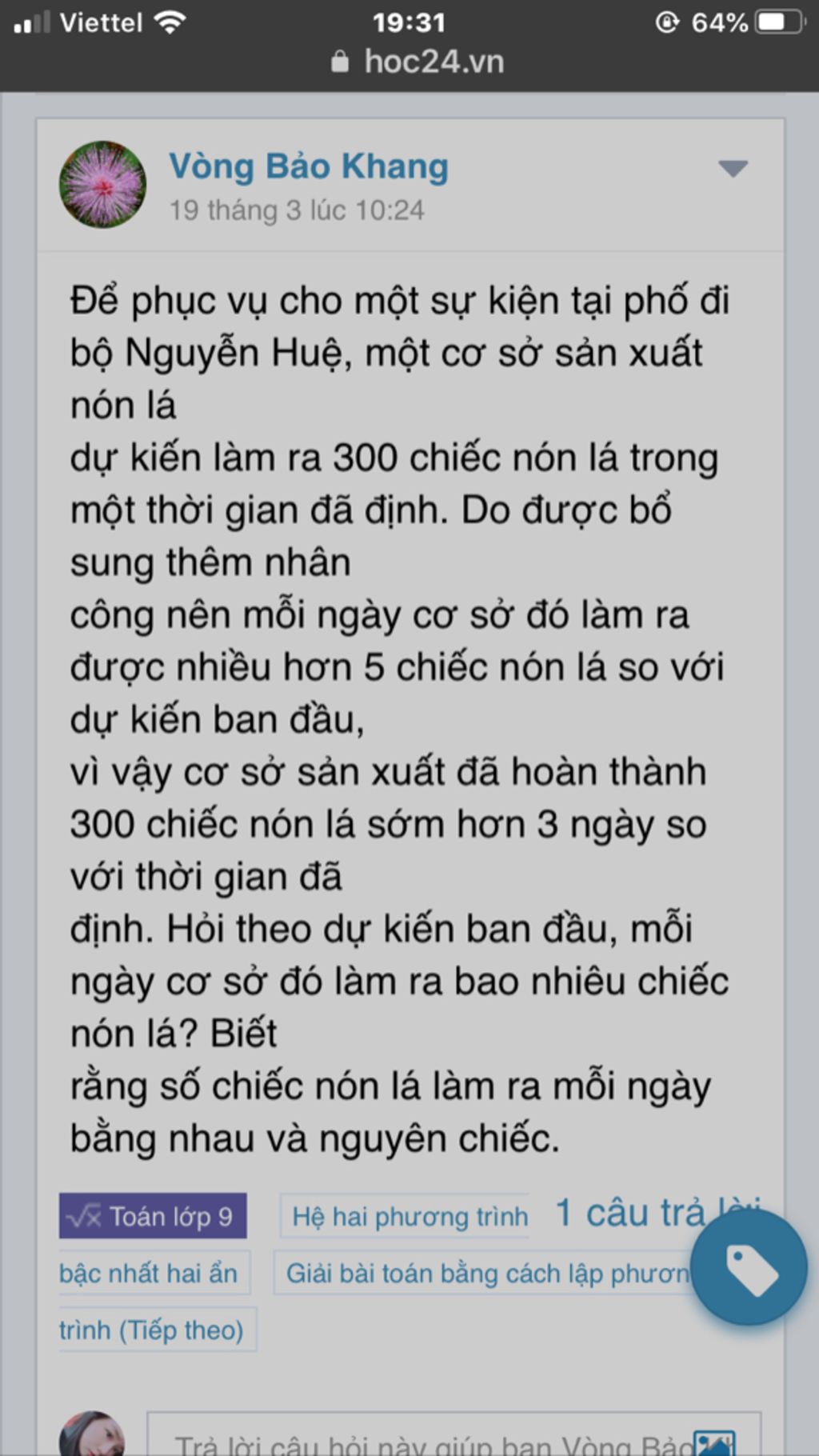Image resolution: width=819 pixels, height=1456 pixels.
Task: Open Vòng Bảo Khang's profile name link
Action: pyautogui.click(x=308, y=166)
